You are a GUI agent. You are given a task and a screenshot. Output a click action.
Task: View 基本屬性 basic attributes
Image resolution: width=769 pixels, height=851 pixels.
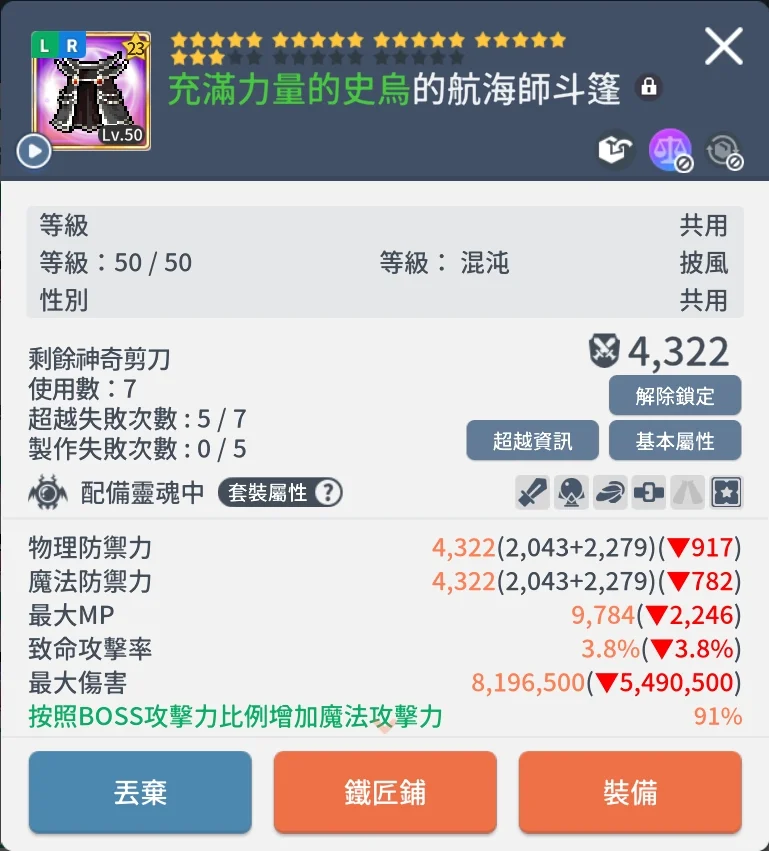(675, 440)
